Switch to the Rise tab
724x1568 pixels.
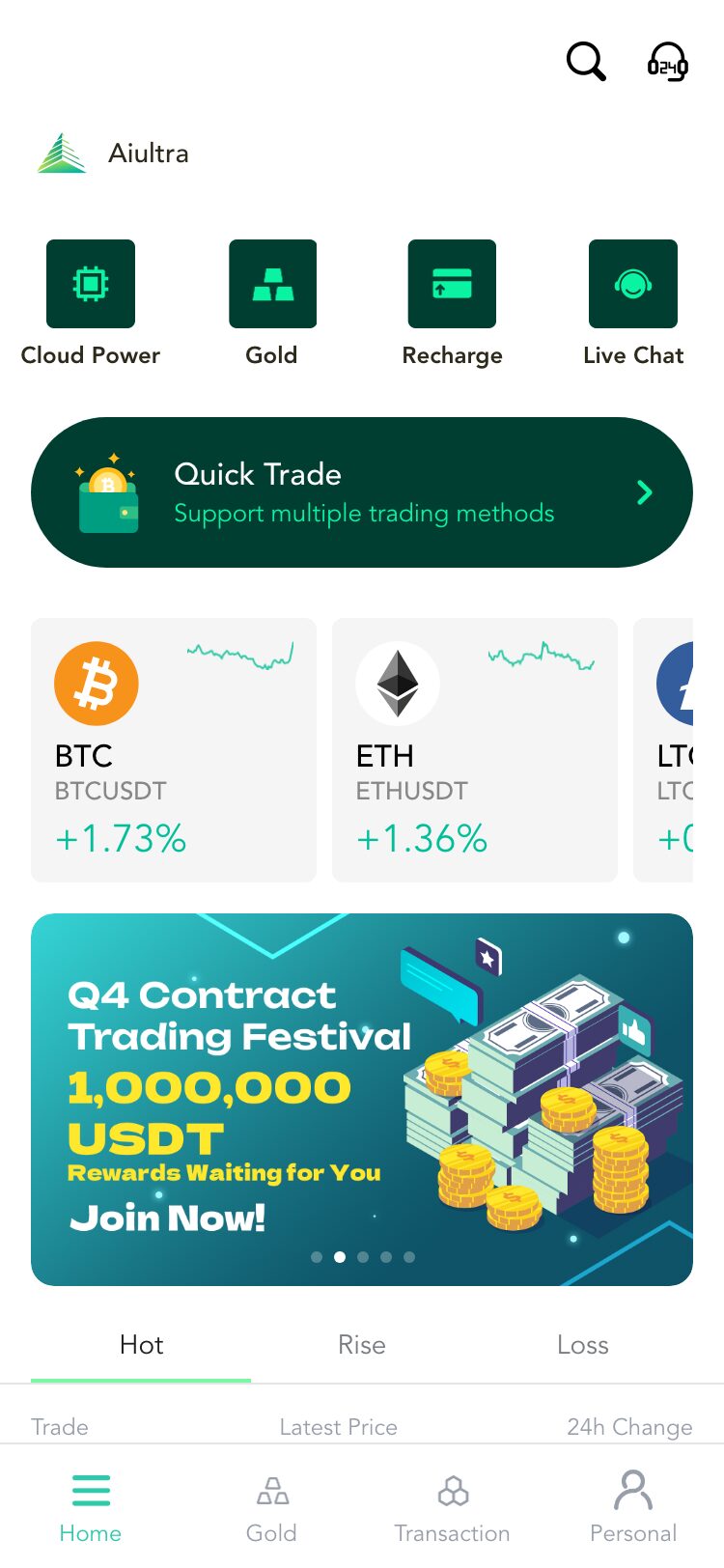point(362,1345)
